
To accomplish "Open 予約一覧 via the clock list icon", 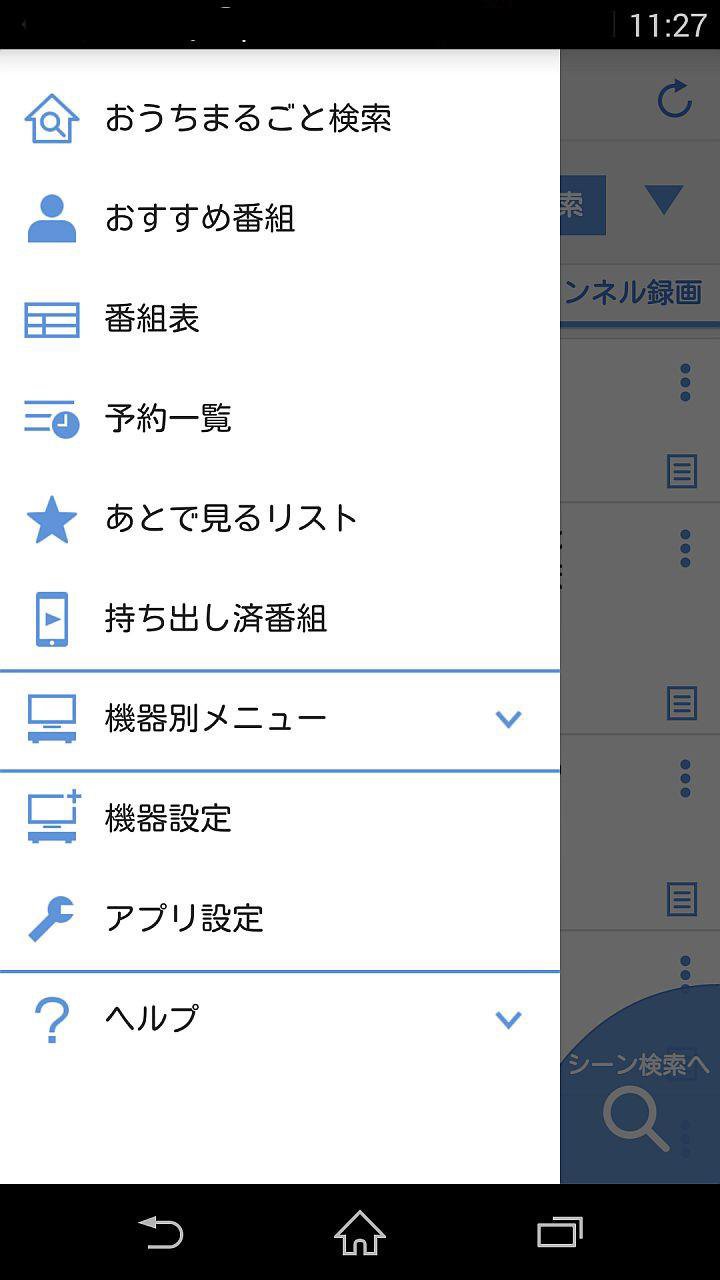I will pos(51,418).
